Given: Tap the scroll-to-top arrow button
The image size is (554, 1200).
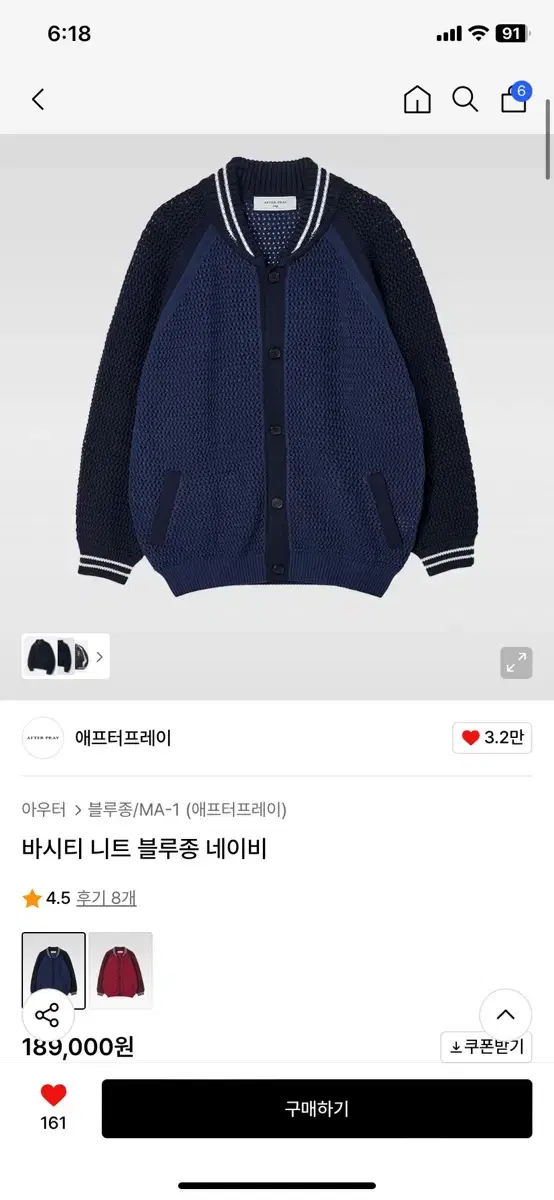Looking at the screenshot, I should [x=505, y=1015].
